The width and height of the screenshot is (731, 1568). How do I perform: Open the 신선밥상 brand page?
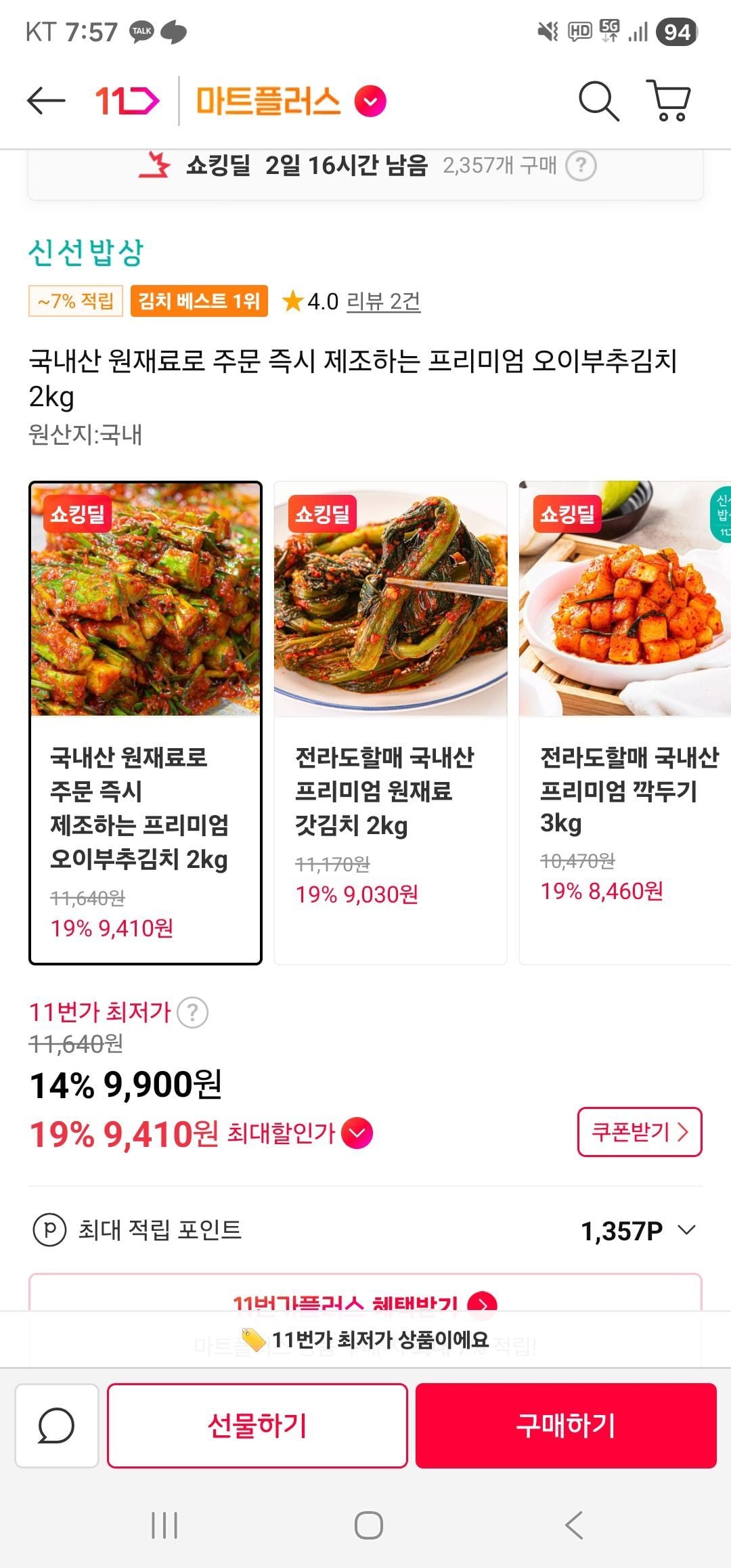86,253
